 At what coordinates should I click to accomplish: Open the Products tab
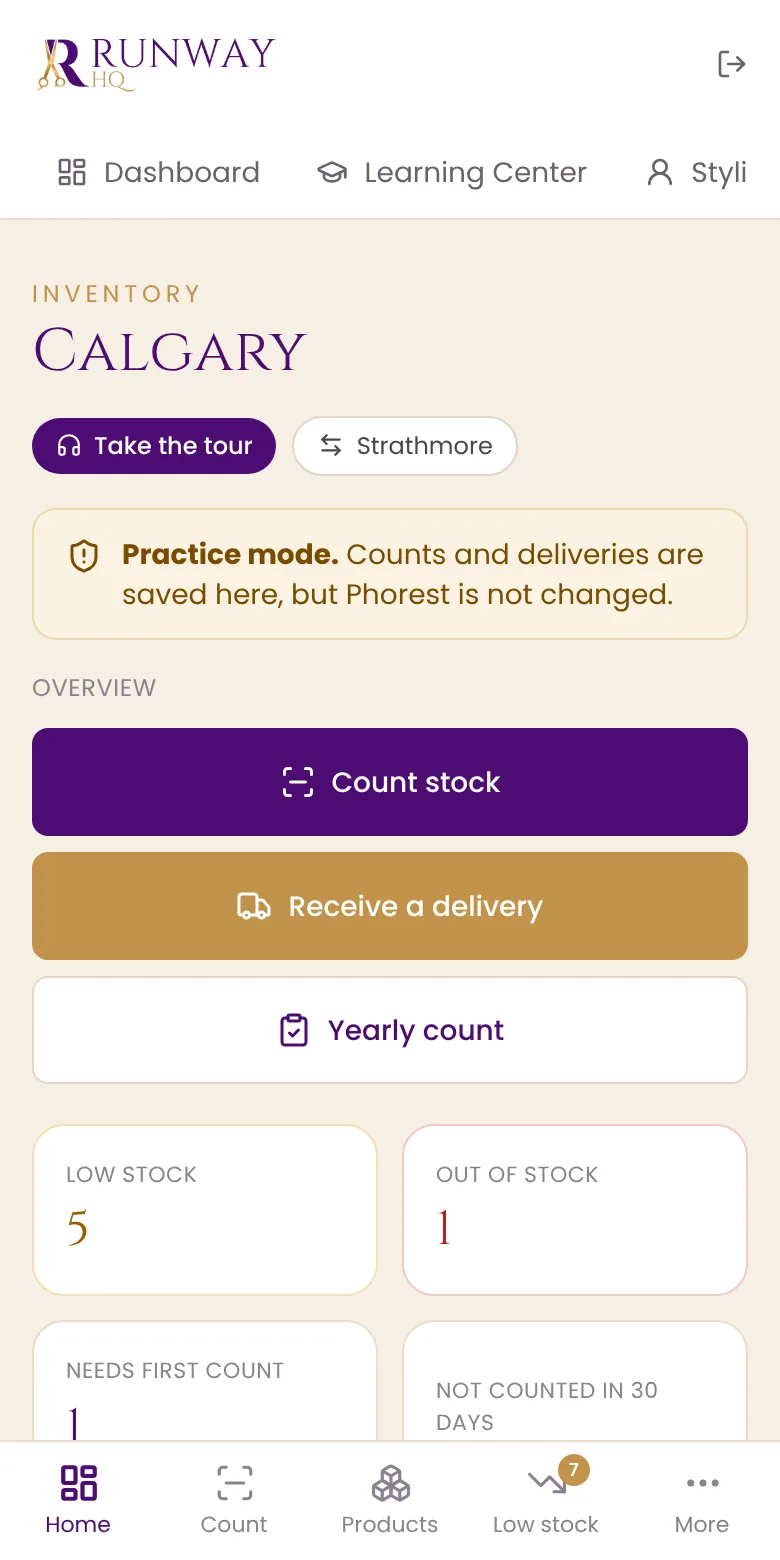[390, 1500]
